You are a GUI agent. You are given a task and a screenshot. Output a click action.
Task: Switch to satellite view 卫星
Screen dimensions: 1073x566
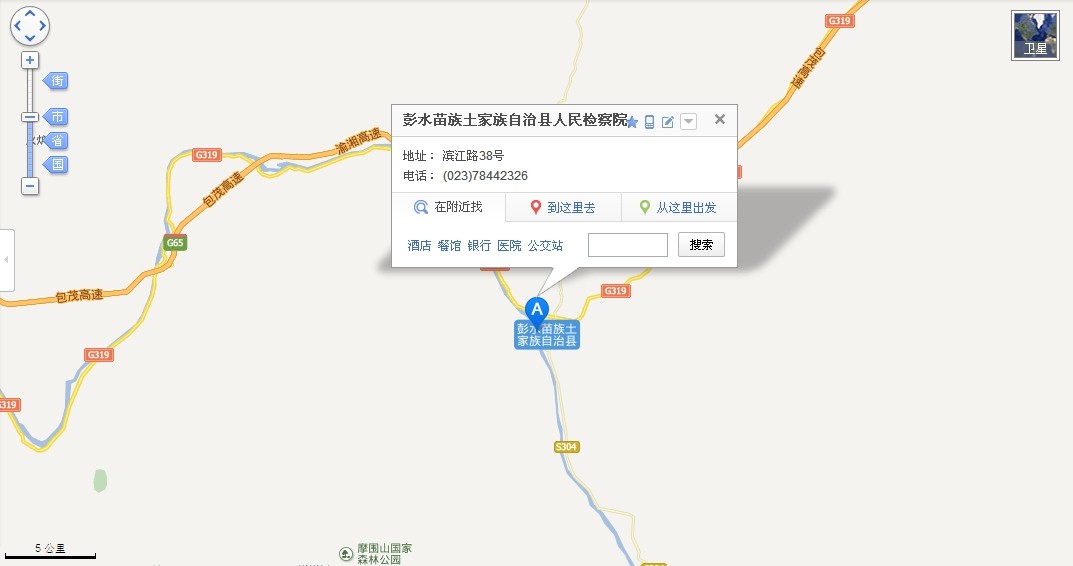(x=1035, y=36)
